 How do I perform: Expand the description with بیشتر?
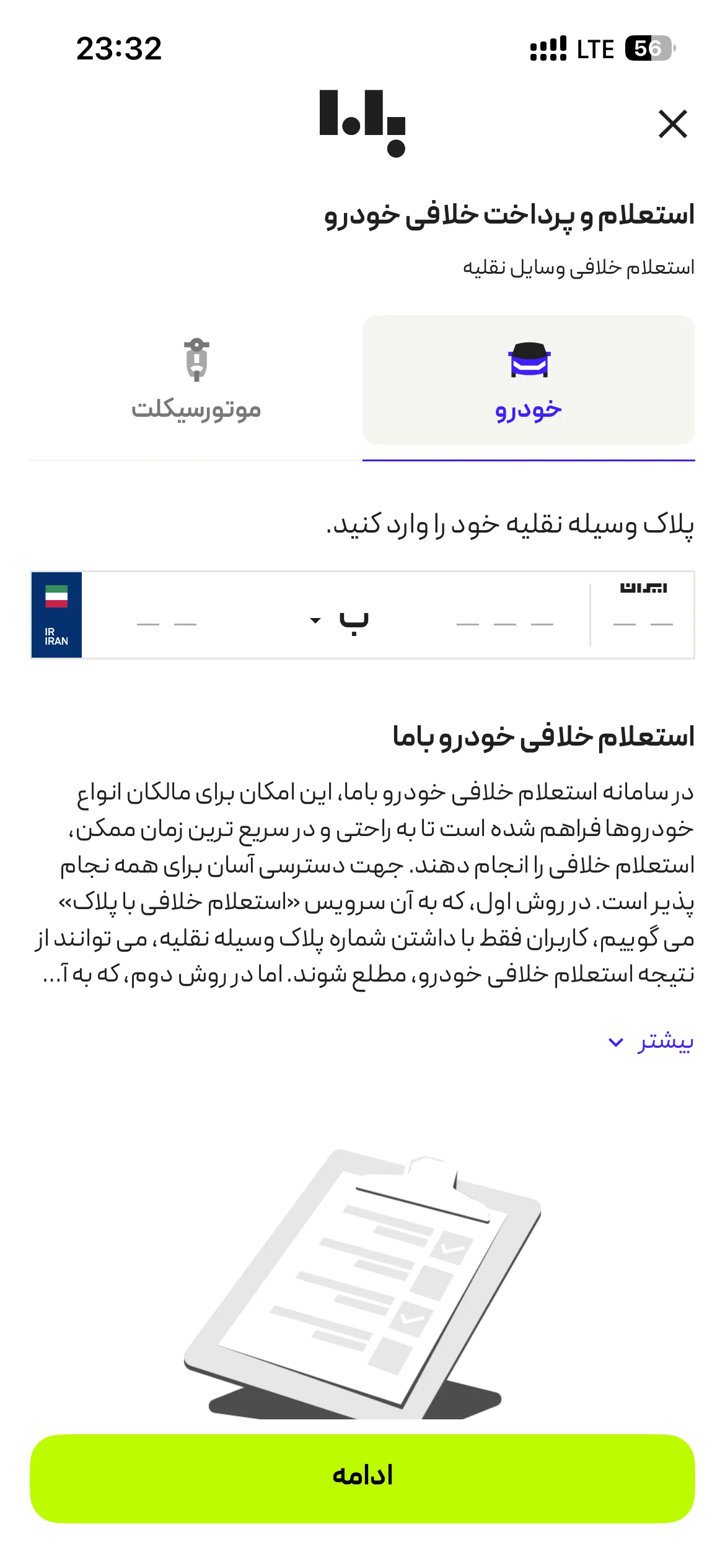coord(651,1042)
